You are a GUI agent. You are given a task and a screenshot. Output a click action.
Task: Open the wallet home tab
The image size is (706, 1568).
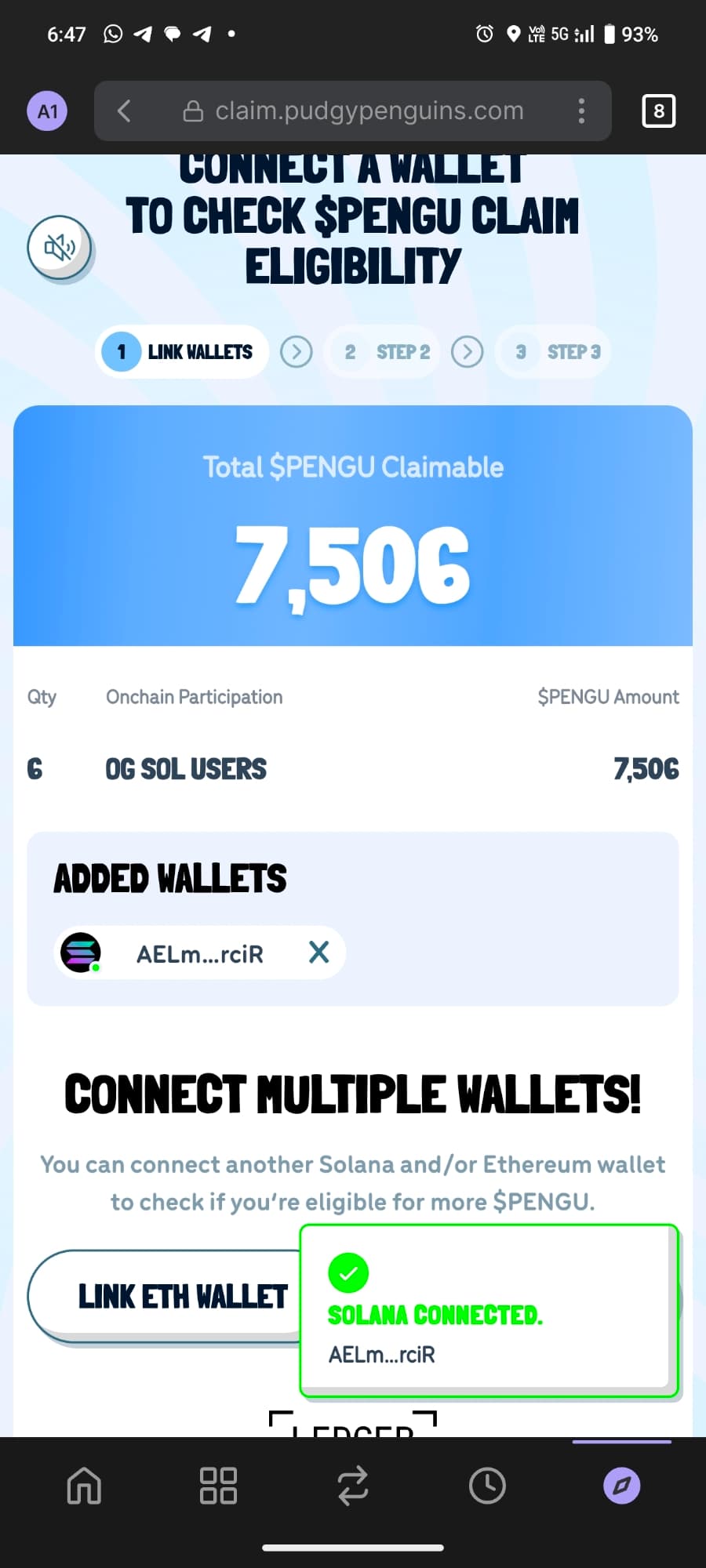[x=84, y=1486]
